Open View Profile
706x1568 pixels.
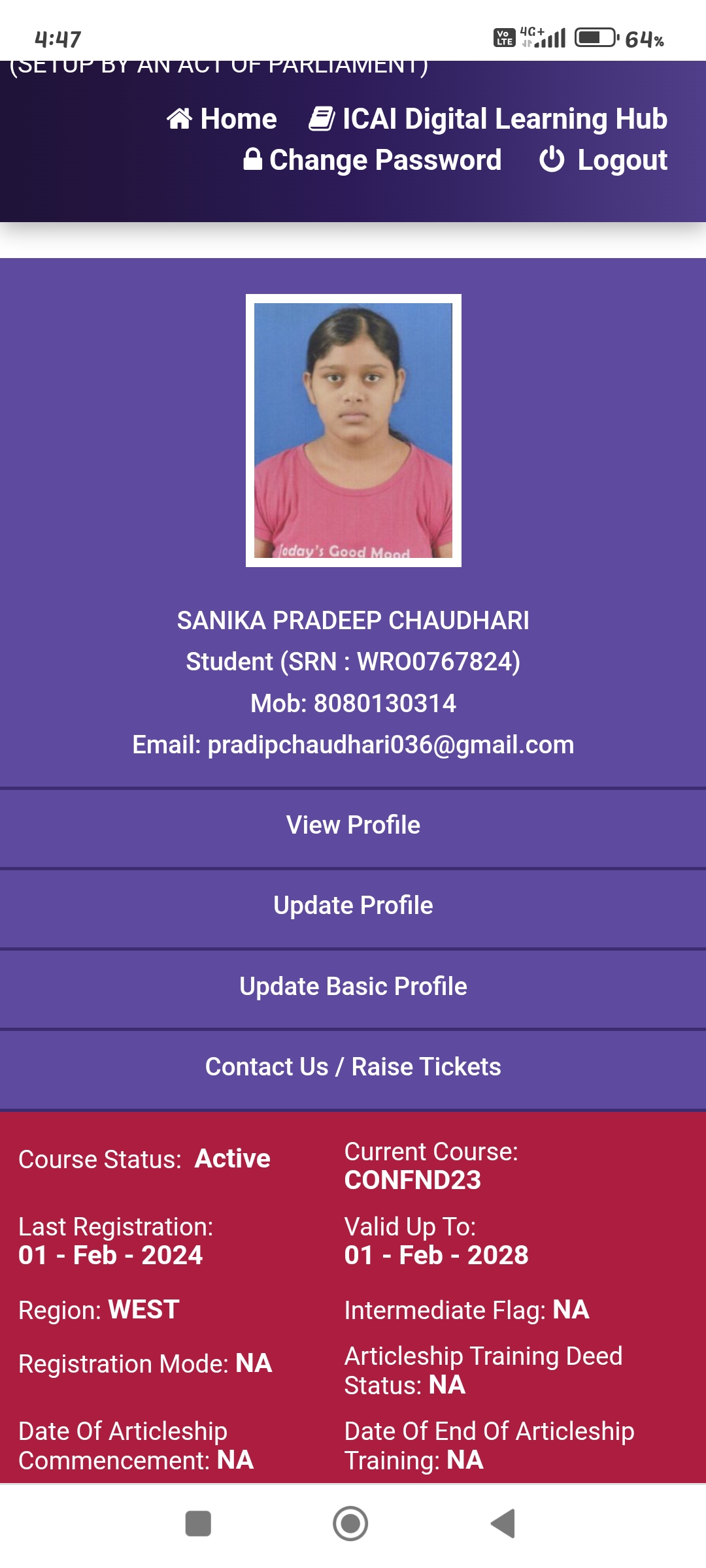click(x=353, y=825)
